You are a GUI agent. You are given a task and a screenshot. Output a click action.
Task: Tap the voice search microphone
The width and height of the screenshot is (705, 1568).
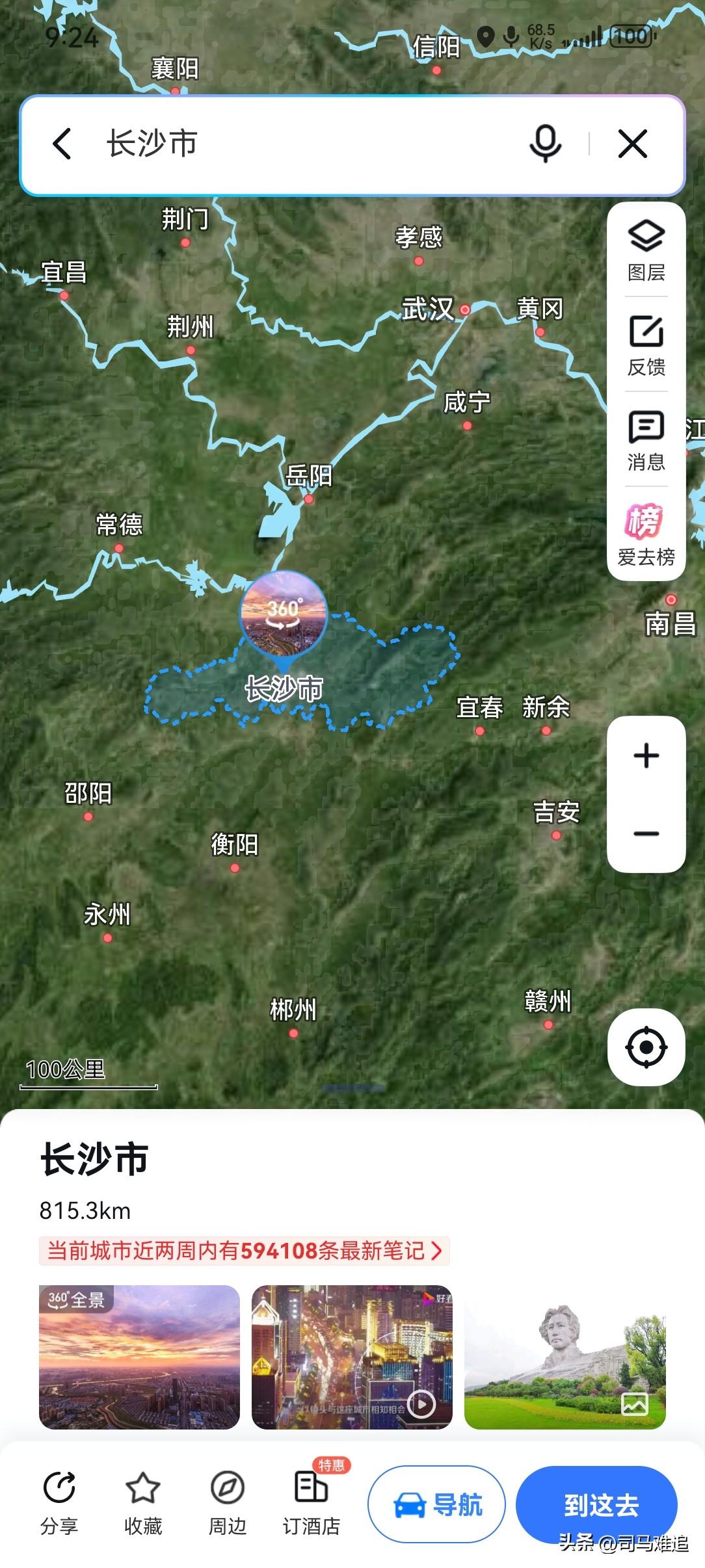coord(545,144)
